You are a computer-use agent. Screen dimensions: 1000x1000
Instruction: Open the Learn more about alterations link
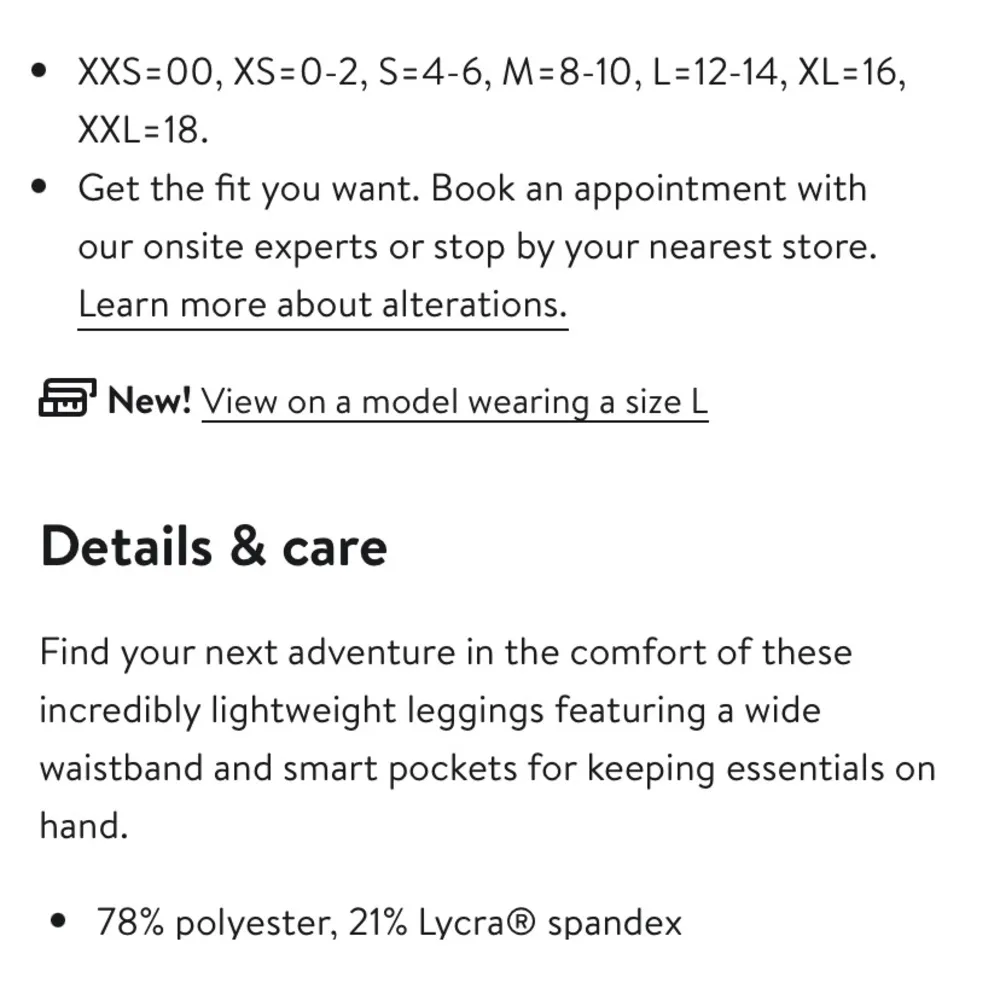pos(322,304)
